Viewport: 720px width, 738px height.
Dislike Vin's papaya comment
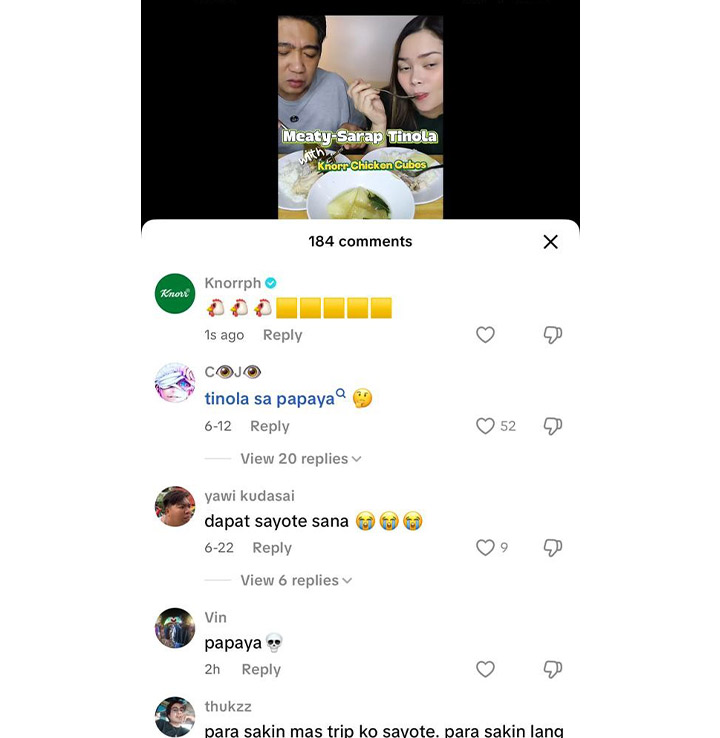[x=552, y=669]
